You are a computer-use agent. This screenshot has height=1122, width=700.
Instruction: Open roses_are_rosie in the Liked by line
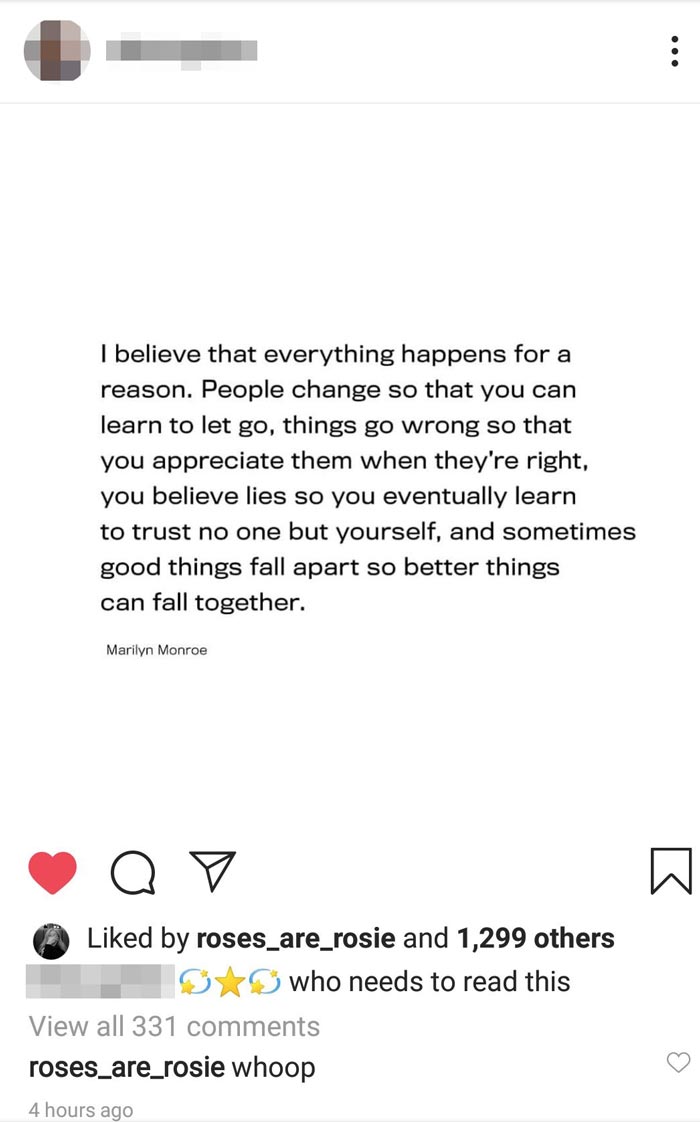point(296,938)
